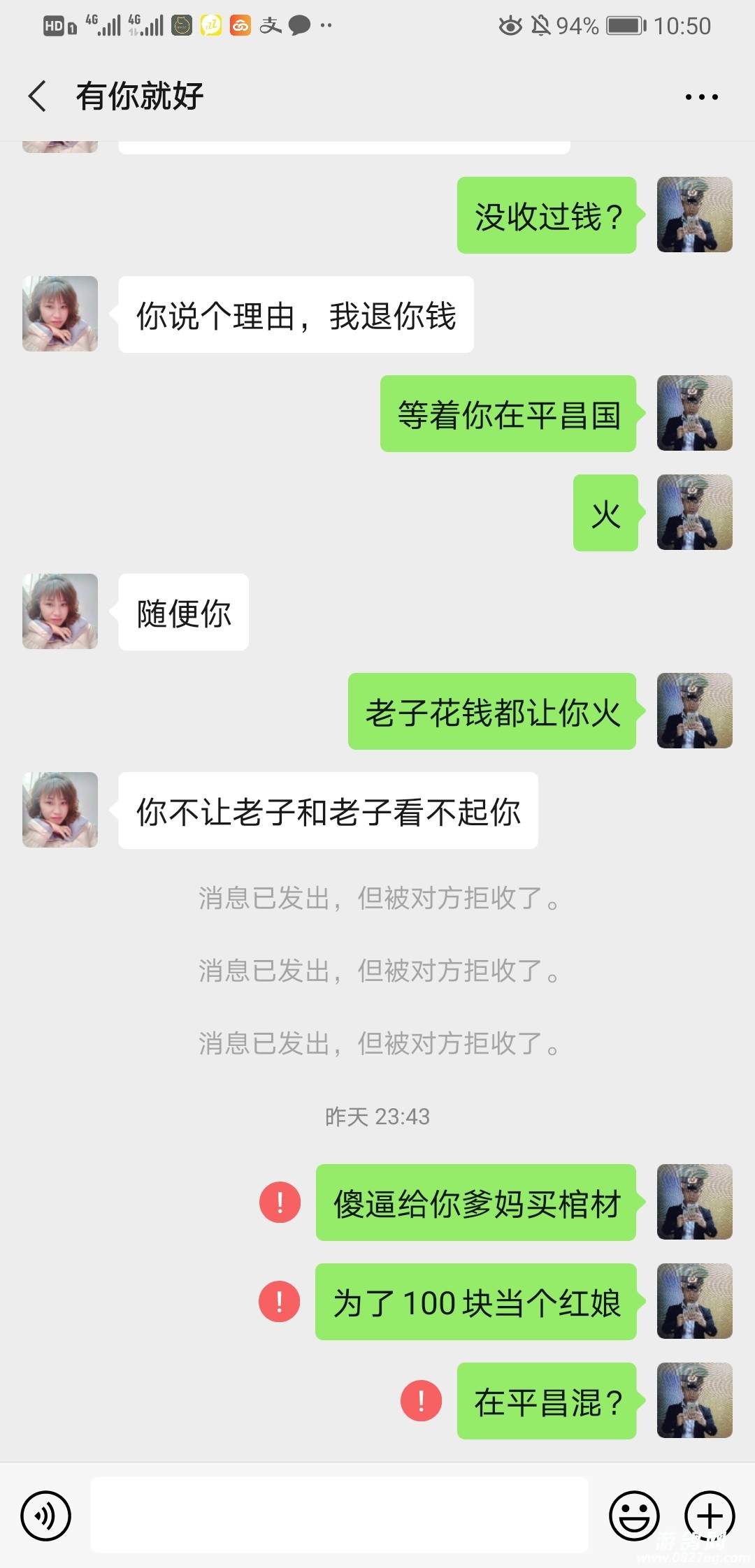Screen dimensions: 755x1568
Task: Open the chat overflow menu
Action: 701,97
